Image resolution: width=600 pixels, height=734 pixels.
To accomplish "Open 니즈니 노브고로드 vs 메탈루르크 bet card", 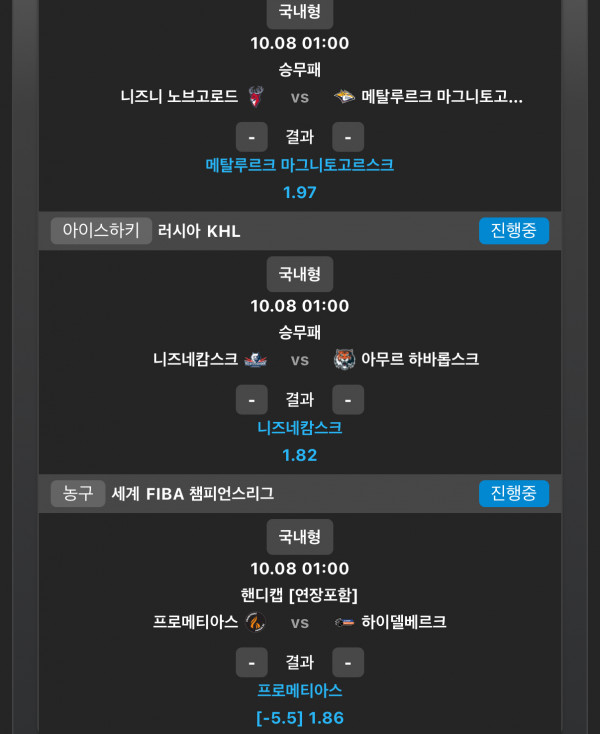I will (300, 97).
